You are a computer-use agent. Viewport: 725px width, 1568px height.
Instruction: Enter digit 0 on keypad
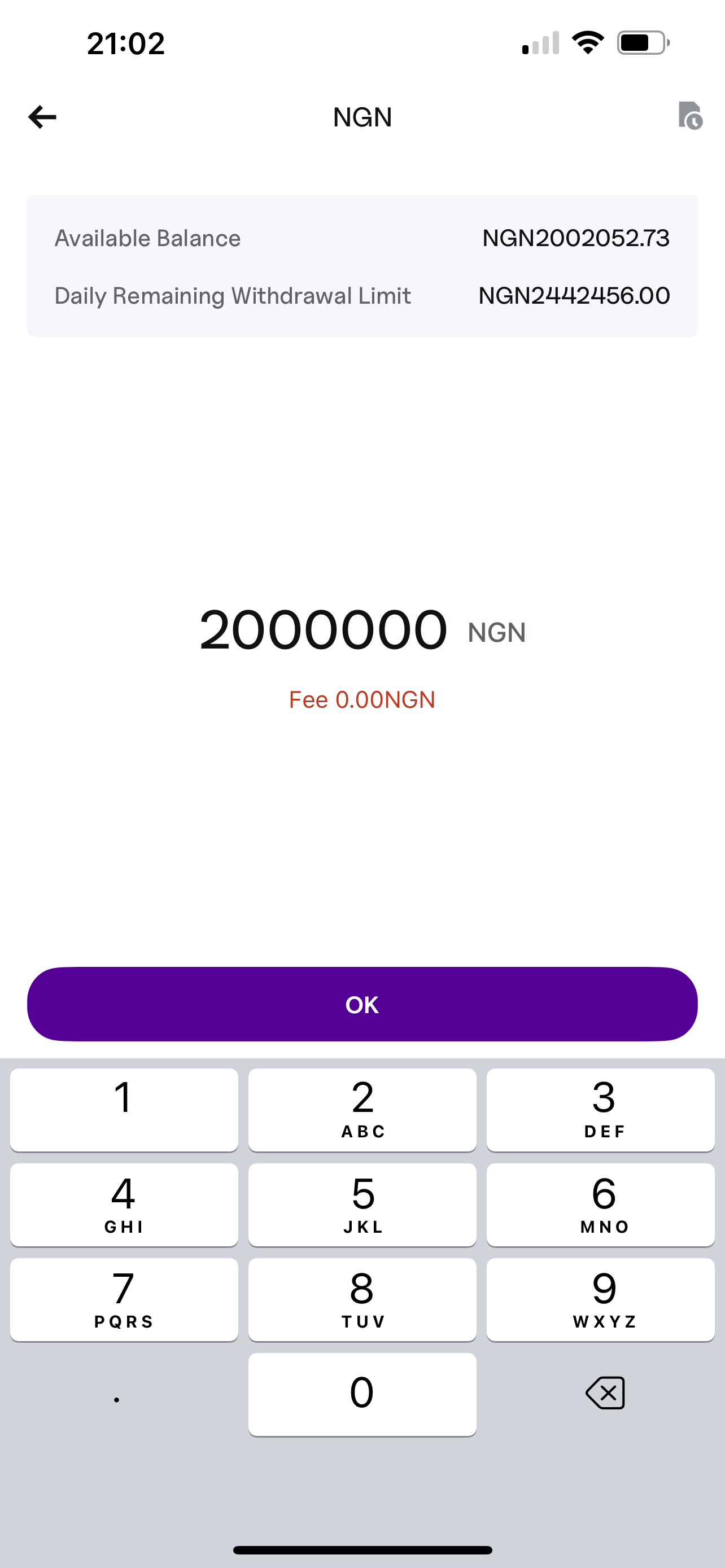pos(362,1394)
